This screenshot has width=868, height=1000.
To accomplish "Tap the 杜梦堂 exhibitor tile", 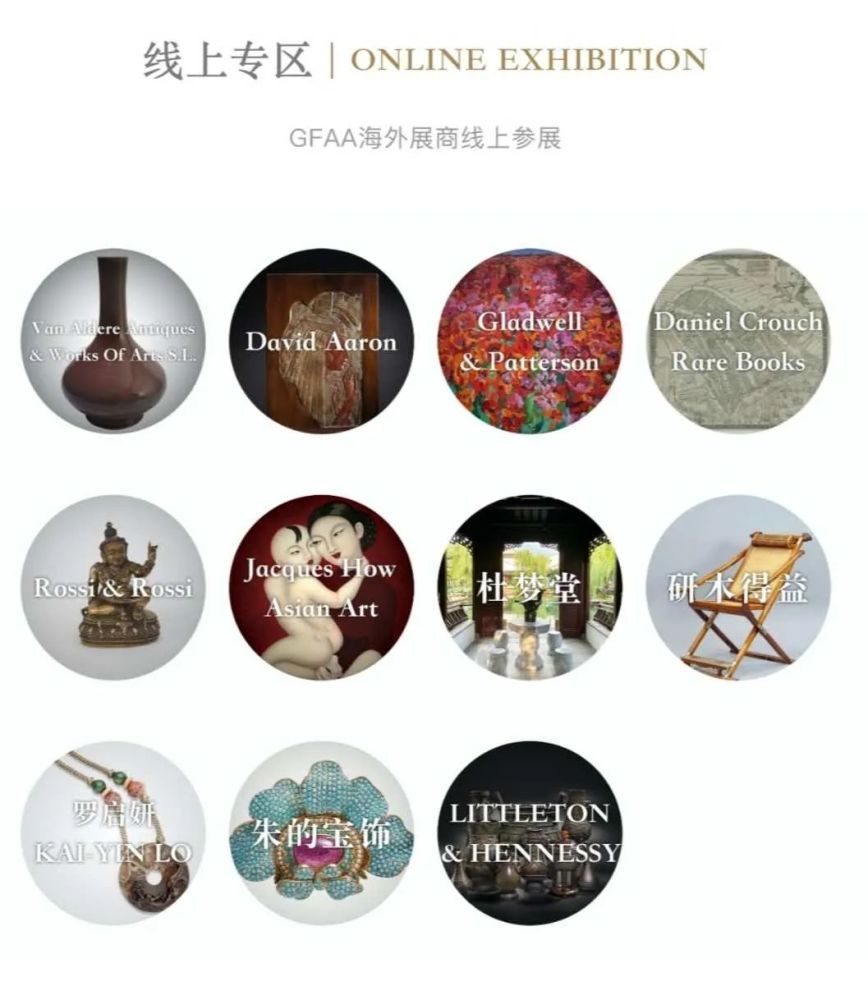I will click(530, 587).
